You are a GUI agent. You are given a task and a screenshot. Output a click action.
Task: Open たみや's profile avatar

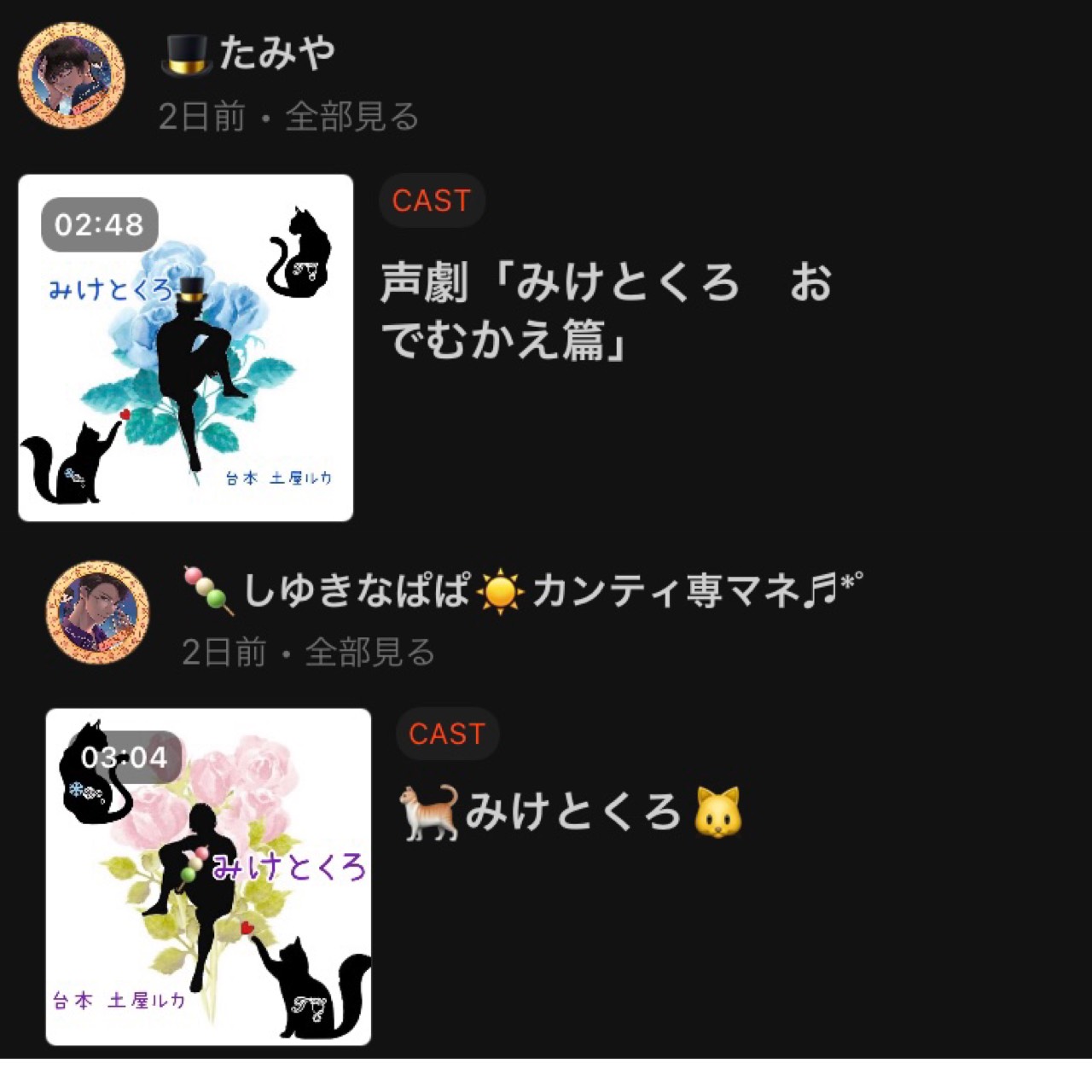pyautogui.click(x=72, y=76)
